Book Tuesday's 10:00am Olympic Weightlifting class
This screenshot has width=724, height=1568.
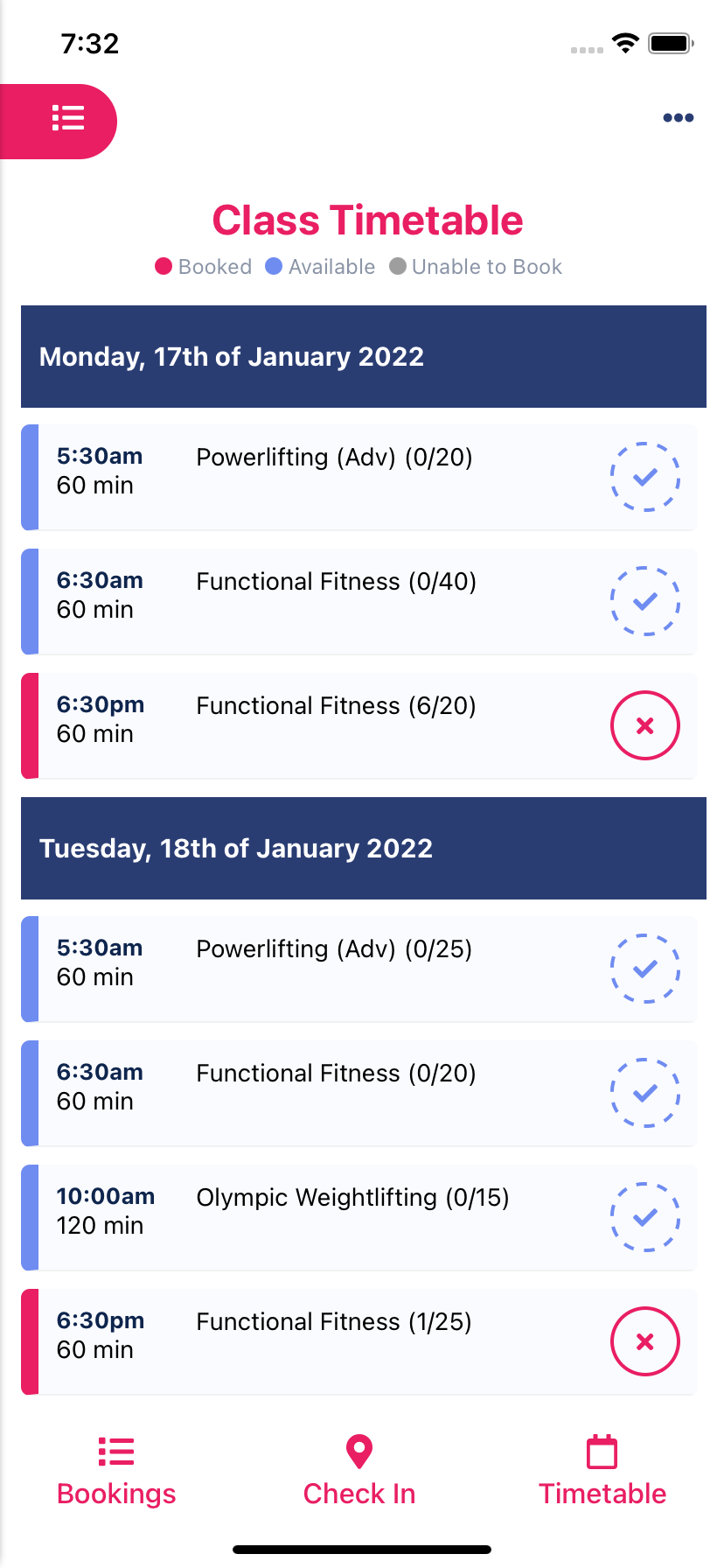pos(644,1216)
